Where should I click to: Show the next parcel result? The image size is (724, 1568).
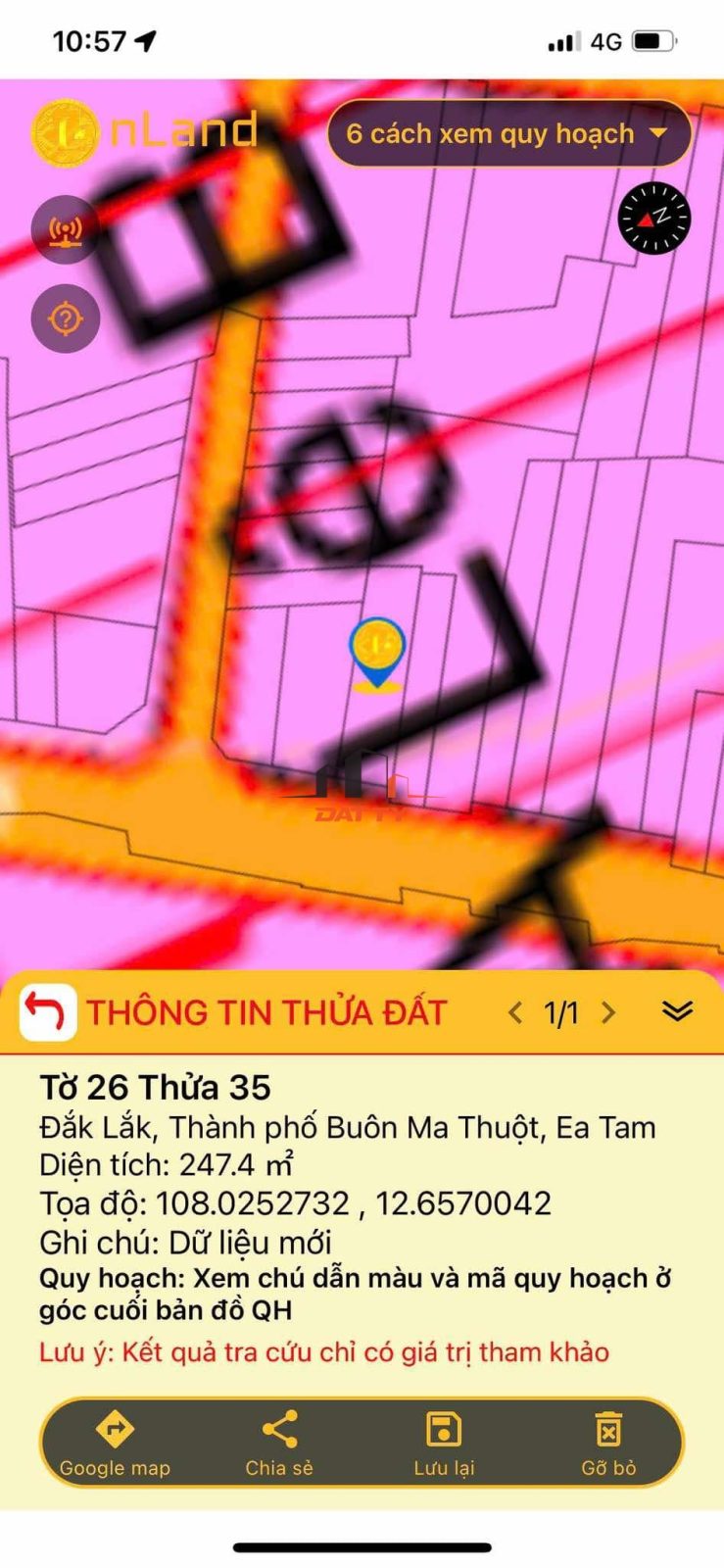(608, 1012)
